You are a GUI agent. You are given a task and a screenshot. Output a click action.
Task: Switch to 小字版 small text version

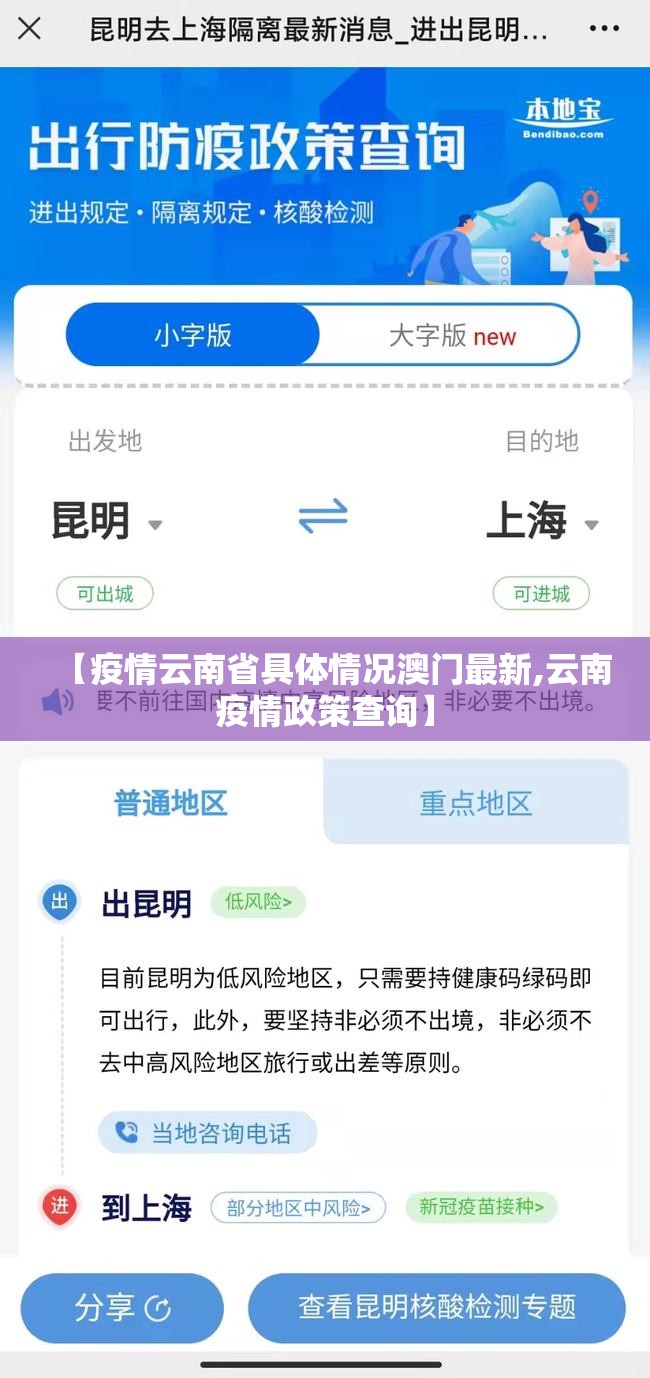[193, 335]
